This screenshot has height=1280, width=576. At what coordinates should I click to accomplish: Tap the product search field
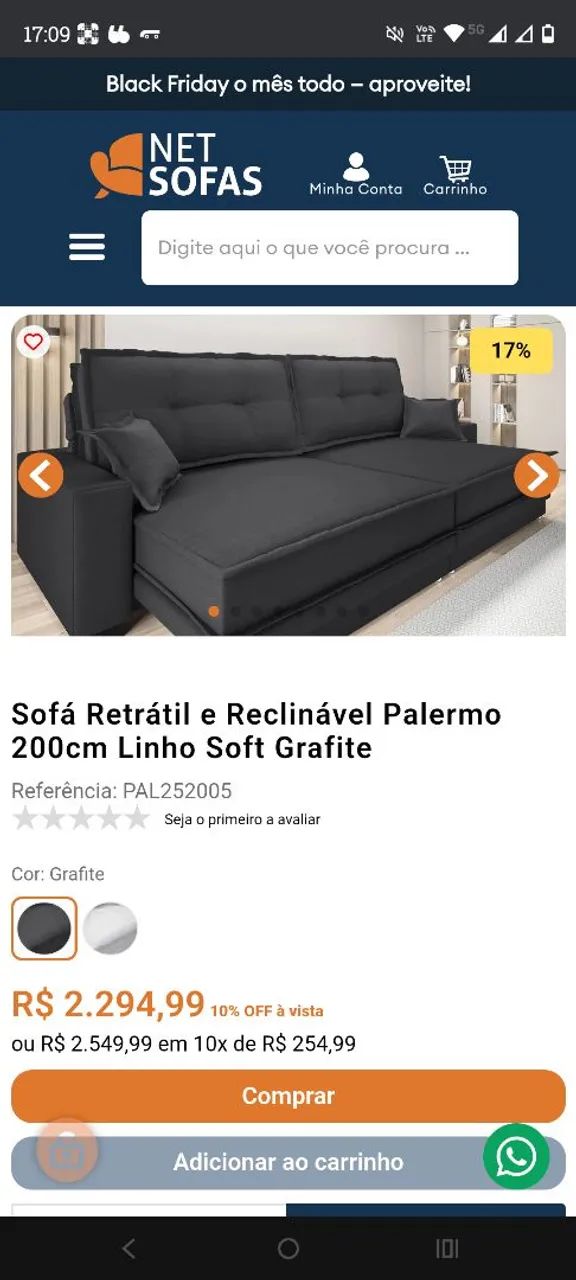tap(330, 247)
